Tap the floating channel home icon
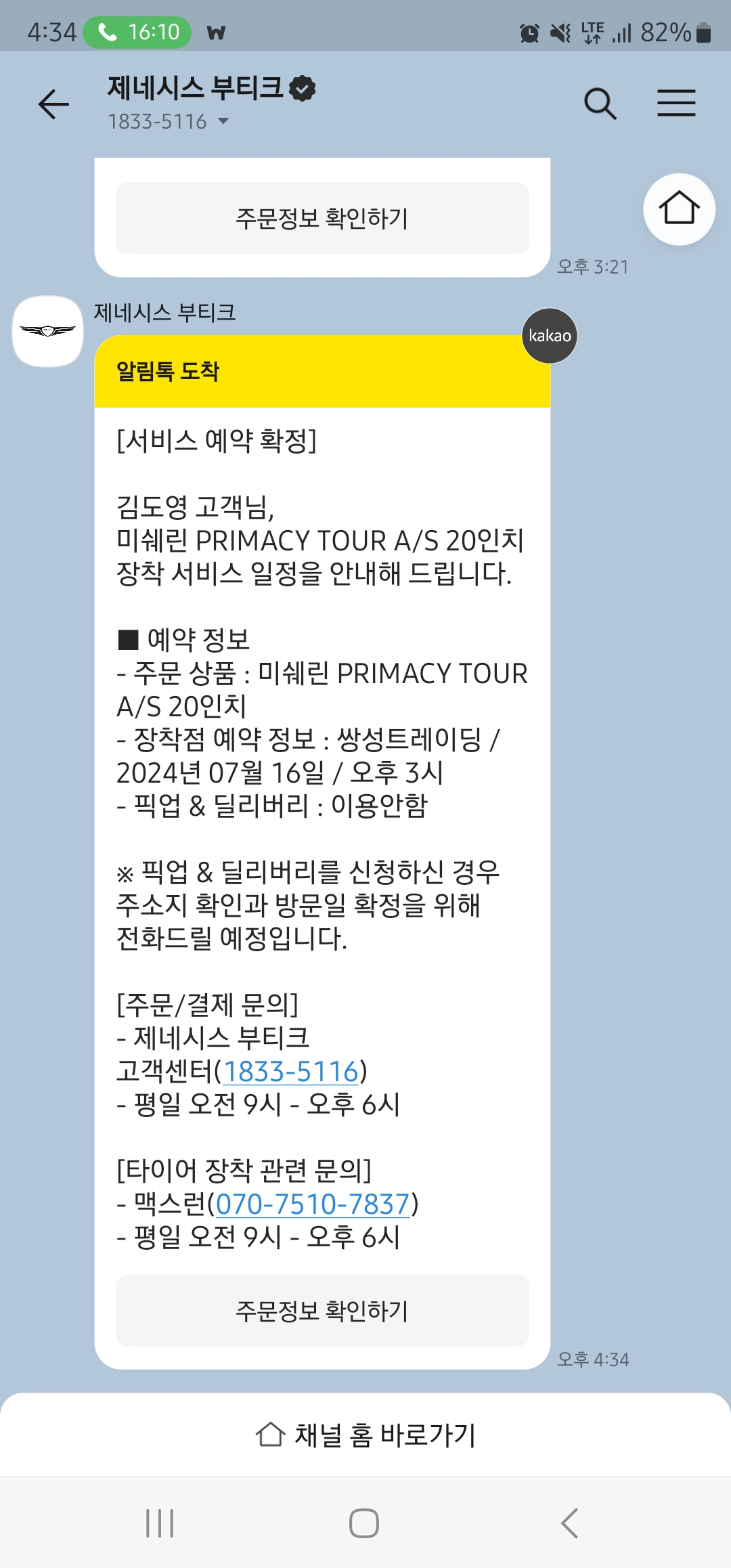 (x=679, y=209)
